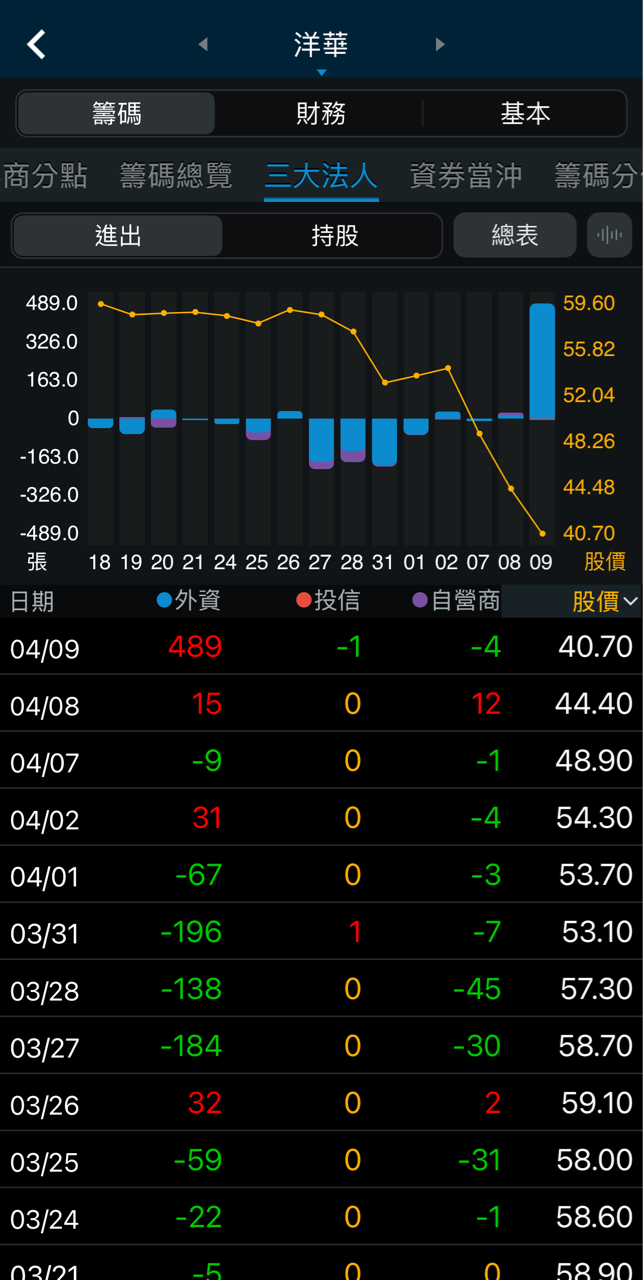Open the 籌碼總覽 tab
This screenshot has width=643, height=1280.
pyautogui.click(x=176, y=176)
